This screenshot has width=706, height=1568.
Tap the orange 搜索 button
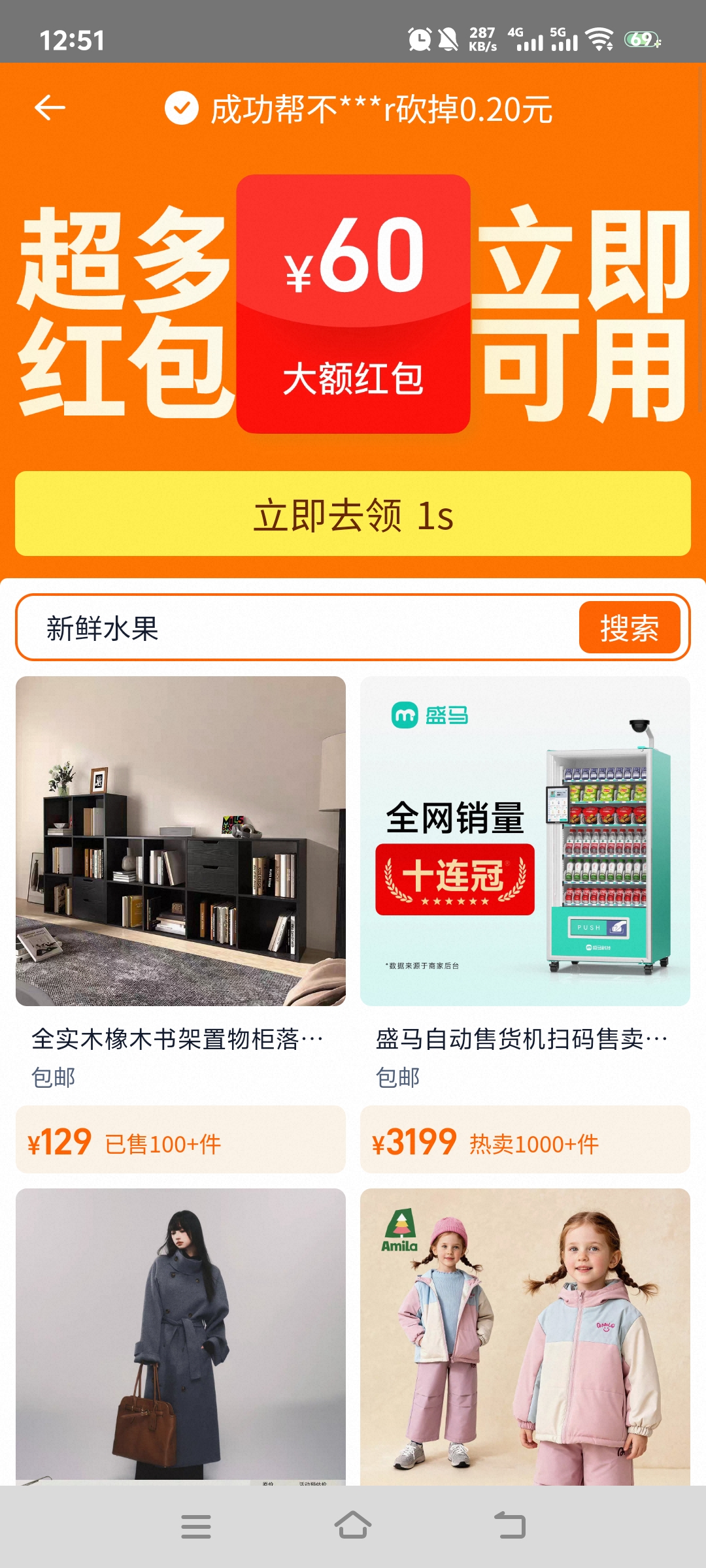tap(629, 628)
